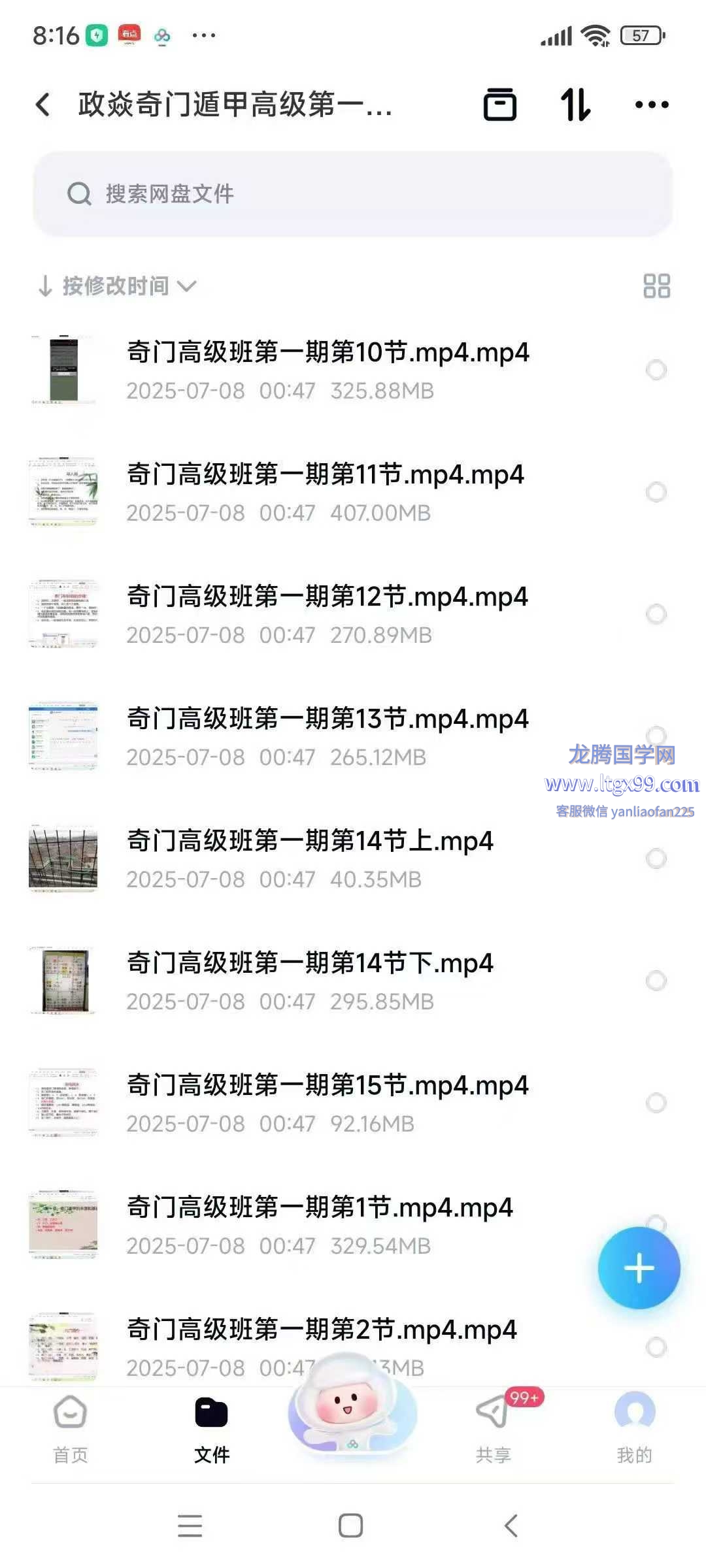Open 奇门高级班第一期第10节.mp4.mp4
Image resolution: width=706 pixels, height=1568 pixels.
click(327, 369)
